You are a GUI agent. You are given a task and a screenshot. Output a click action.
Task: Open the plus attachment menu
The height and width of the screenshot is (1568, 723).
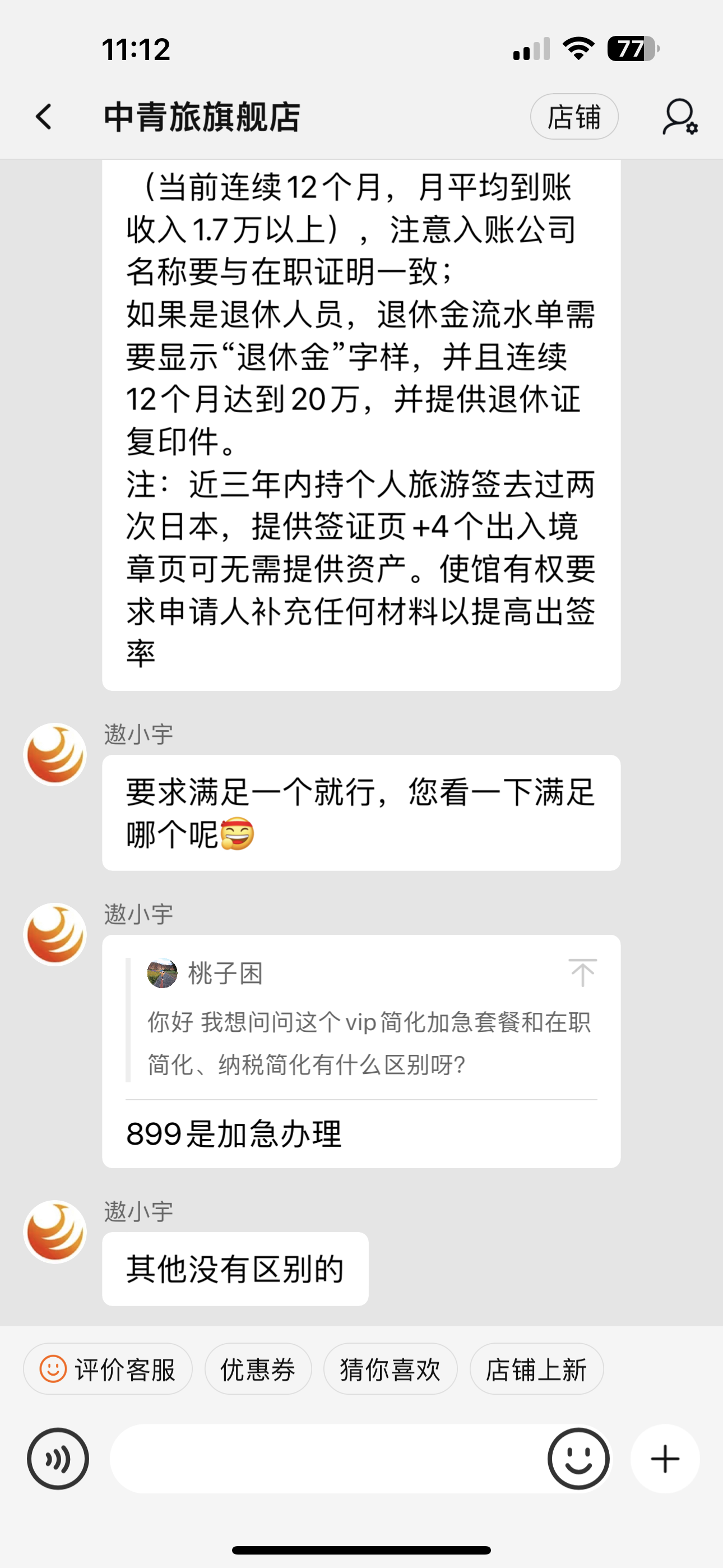tap(665, 1459)
